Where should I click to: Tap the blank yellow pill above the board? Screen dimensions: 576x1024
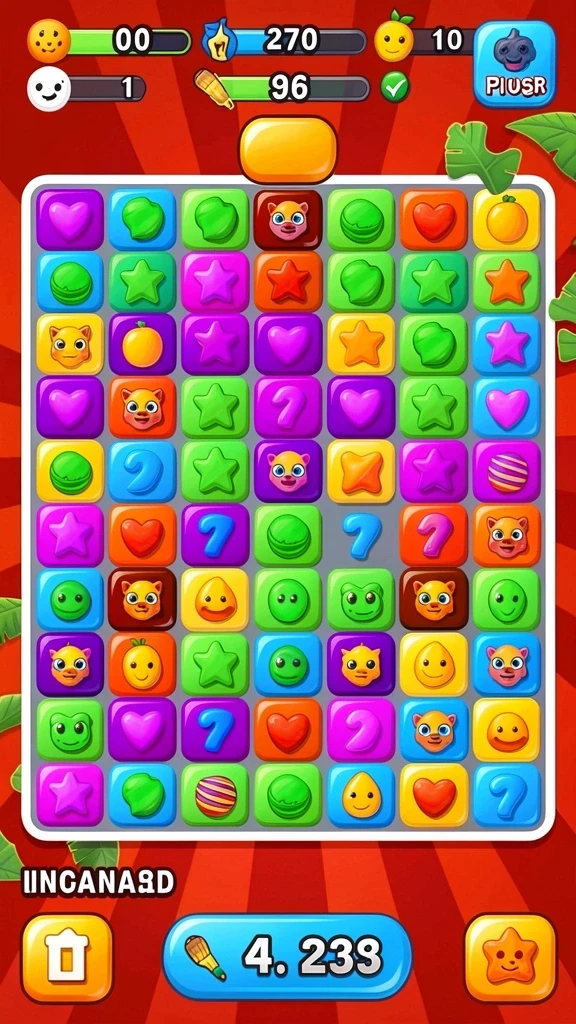pyautogui.click(x=288, y=150)
